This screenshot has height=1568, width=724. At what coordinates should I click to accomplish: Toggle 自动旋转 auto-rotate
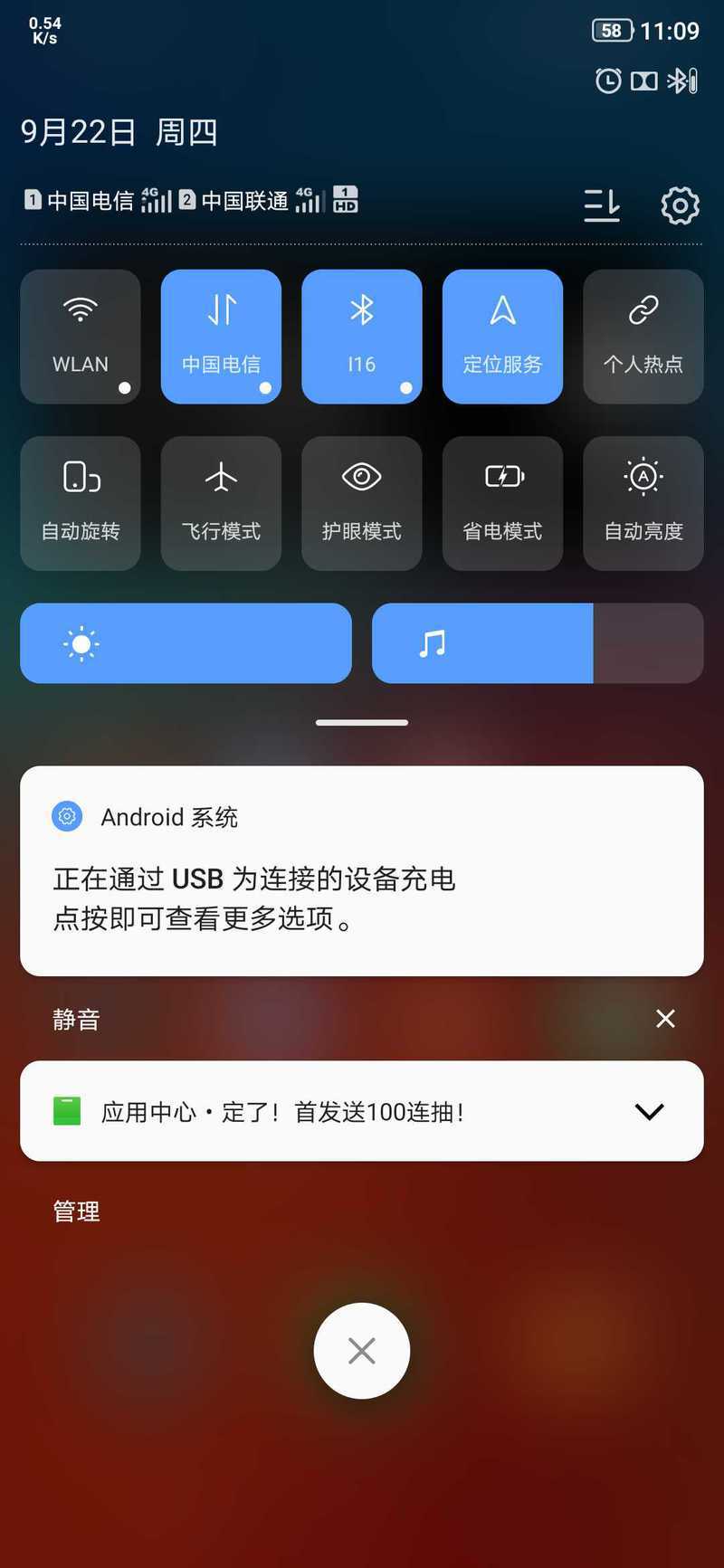click(81, 503)
